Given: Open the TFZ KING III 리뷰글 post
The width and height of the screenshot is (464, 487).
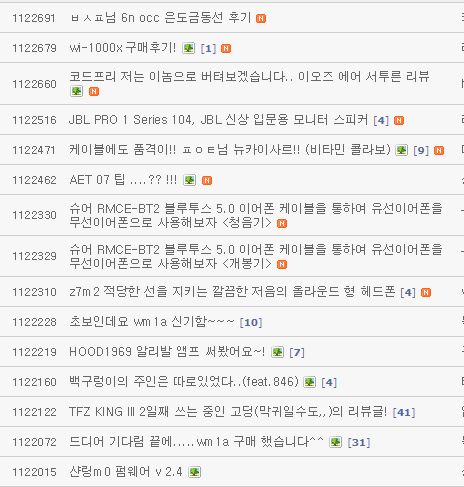Looking at the screenshot, I should click(228, 412).
